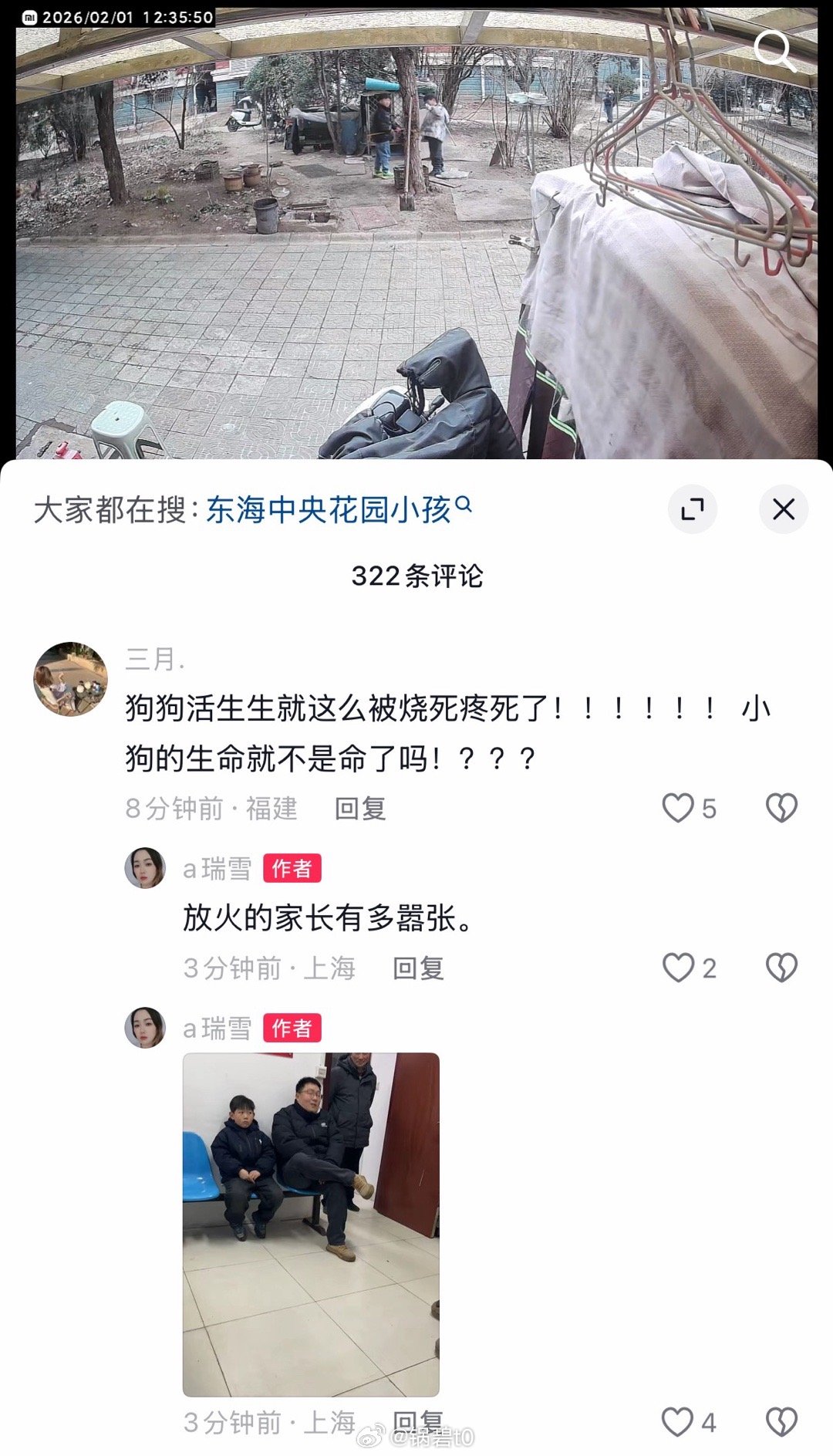This screenshot has height=1456, width=833.
Task: Reply to a瑞雪's comment 放火的家长有多嚣张
Action: click(x=418, y=968)
